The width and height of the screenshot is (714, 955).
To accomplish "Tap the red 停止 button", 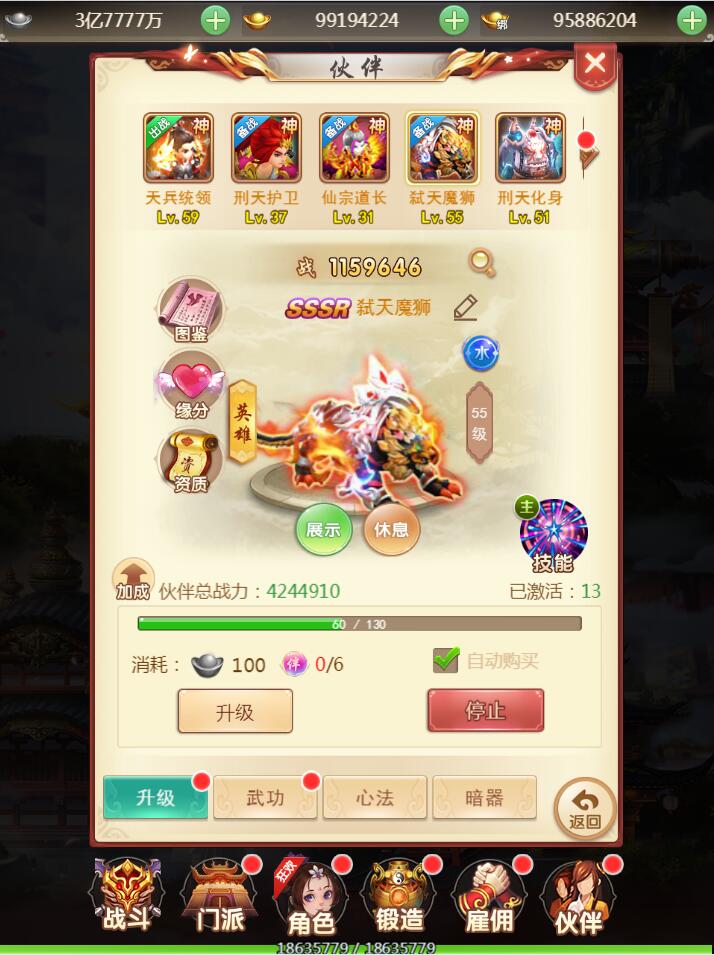I will point(486,711).
